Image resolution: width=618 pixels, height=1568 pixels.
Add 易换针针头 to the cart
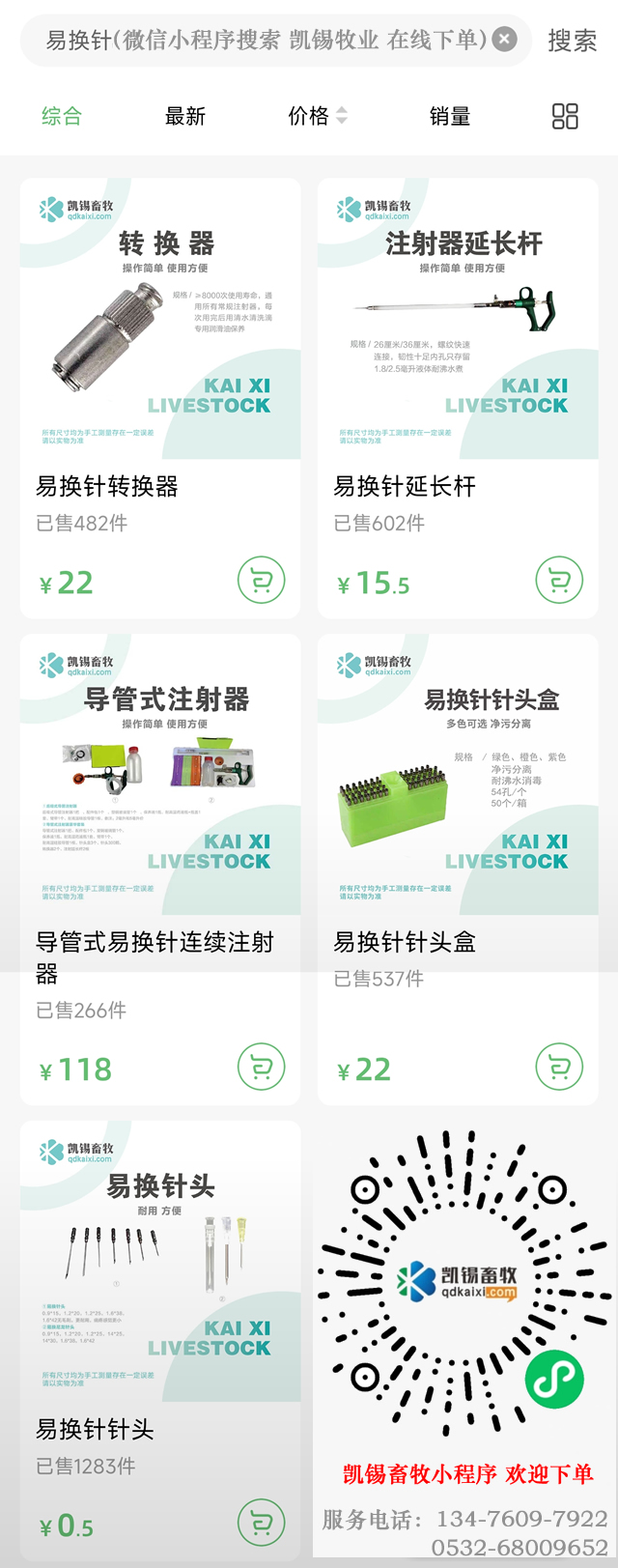click(x=262, y=1524)
